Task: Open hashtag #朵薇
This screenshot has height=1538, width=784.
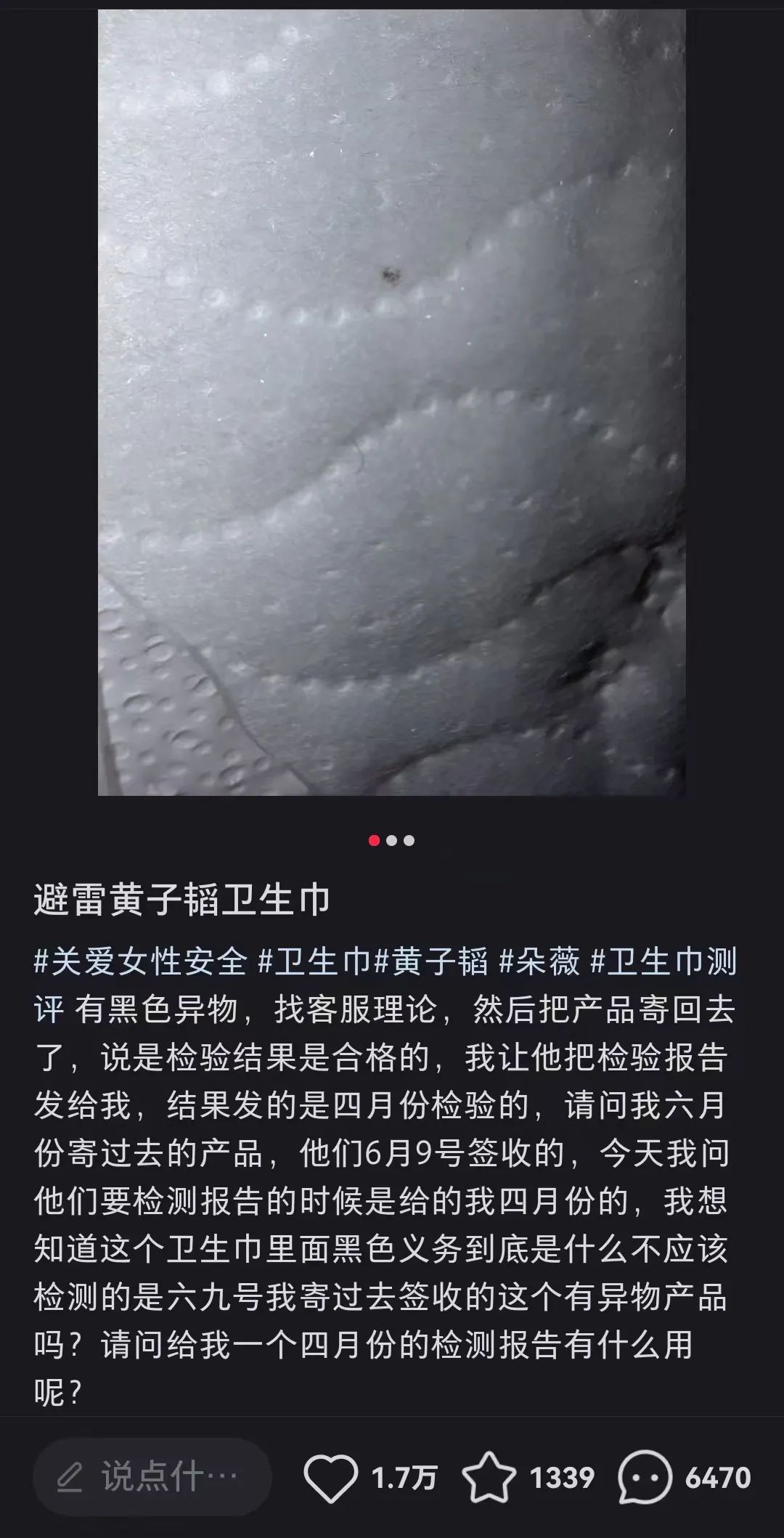Action: [x=539, y=962]
